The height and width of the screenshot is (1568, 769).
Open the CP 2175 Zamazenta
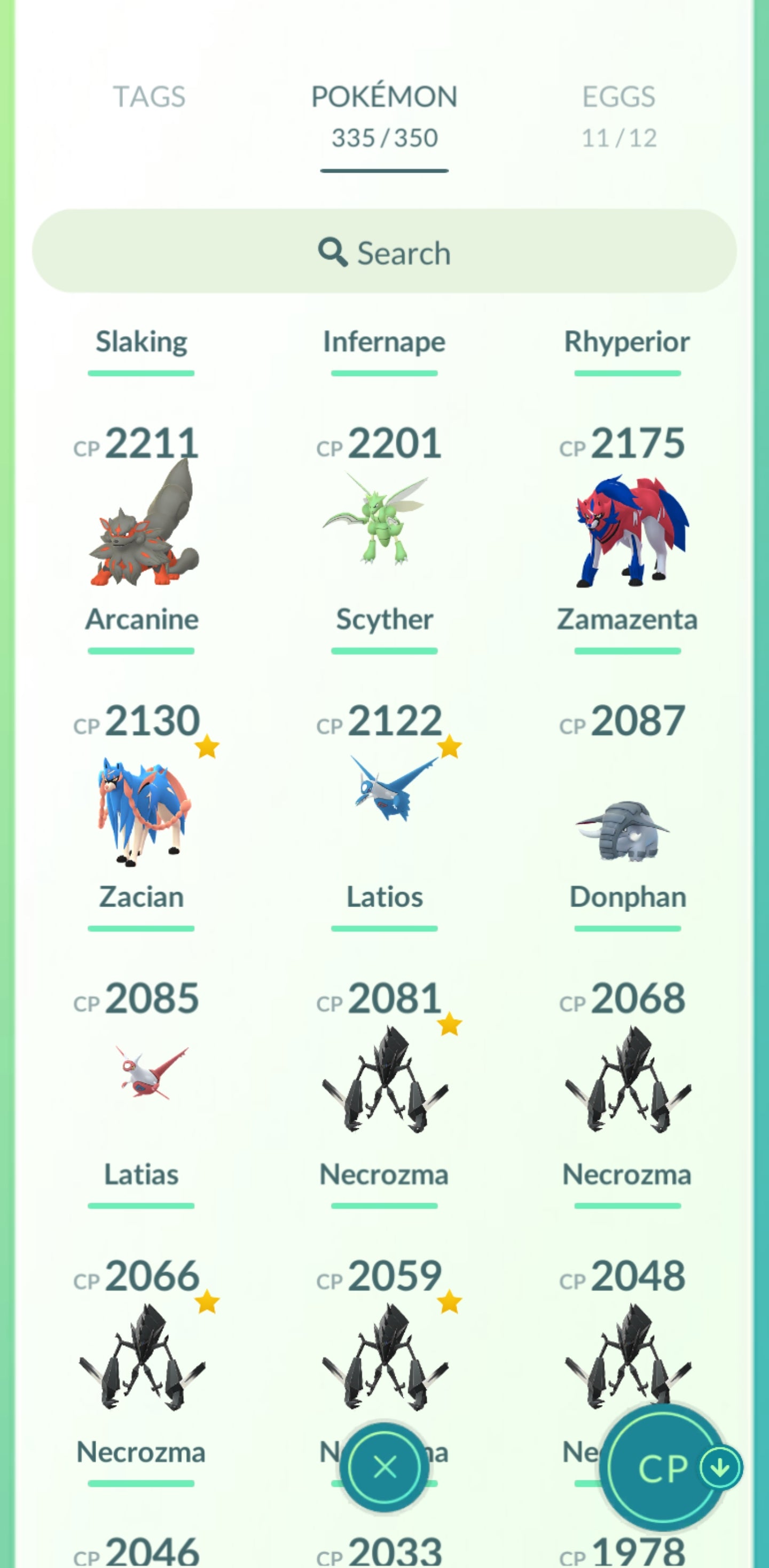(x=627, y=529)
